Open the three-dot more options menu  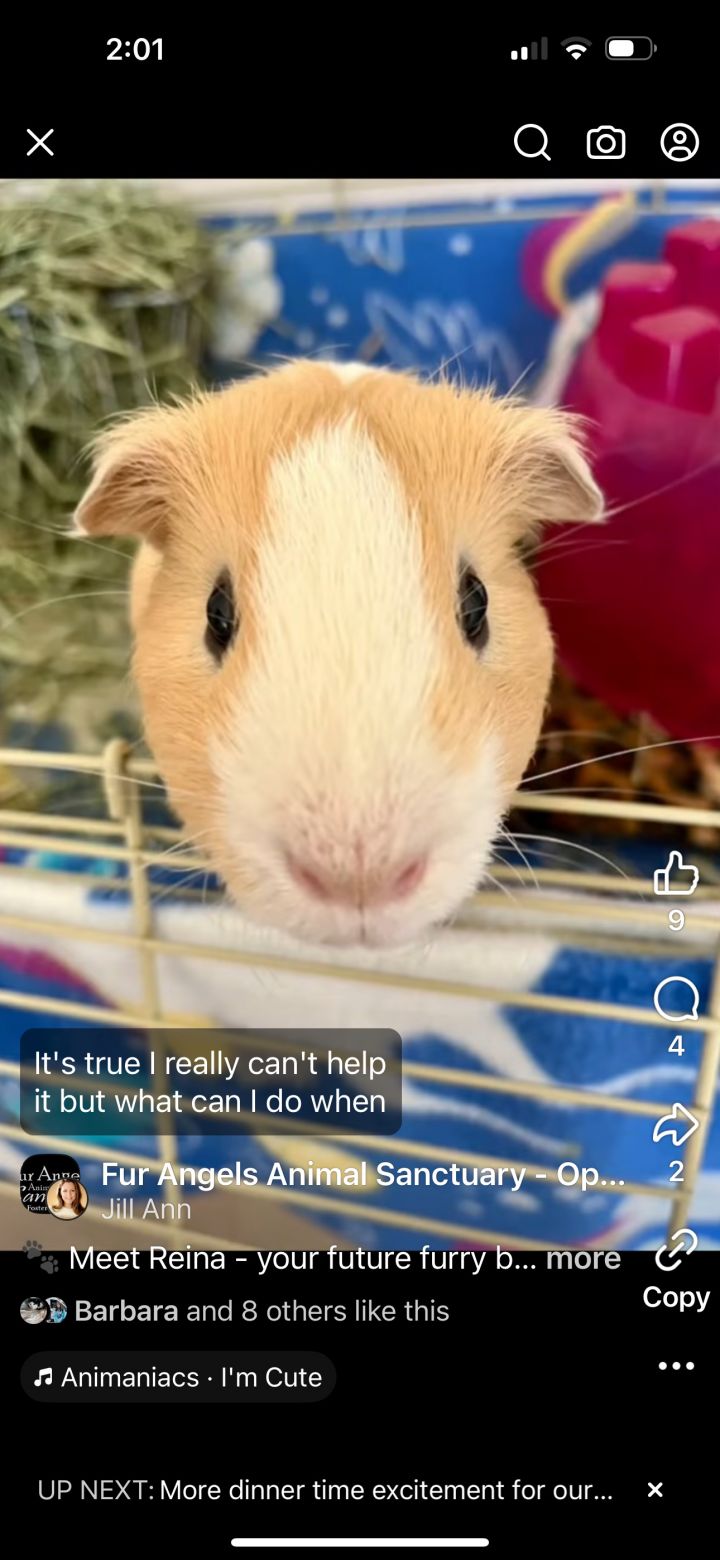click(x=676, y=1366)
